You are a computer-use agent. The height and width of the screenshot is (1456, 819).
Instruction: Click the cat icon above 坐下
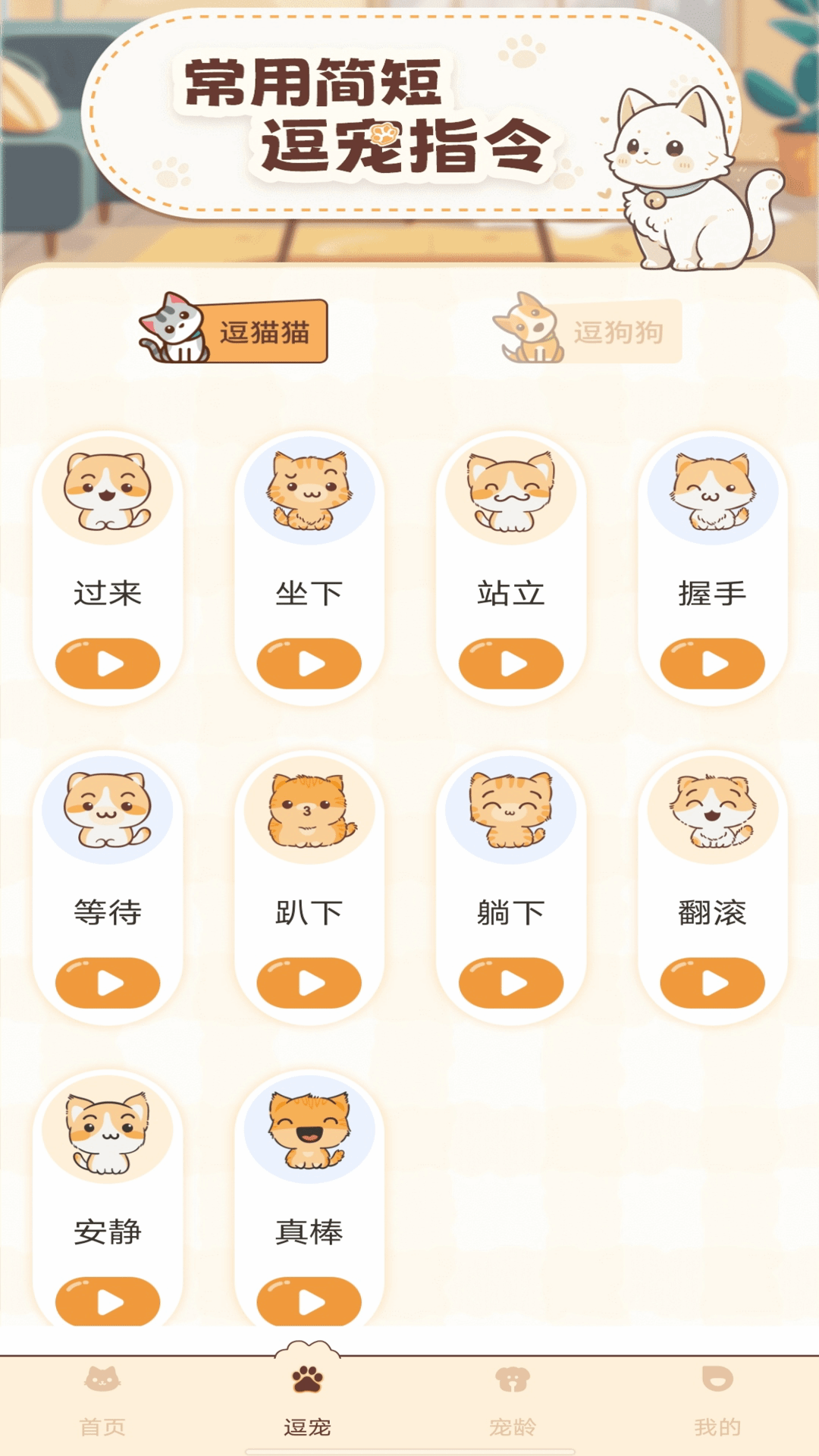point(309,491)
